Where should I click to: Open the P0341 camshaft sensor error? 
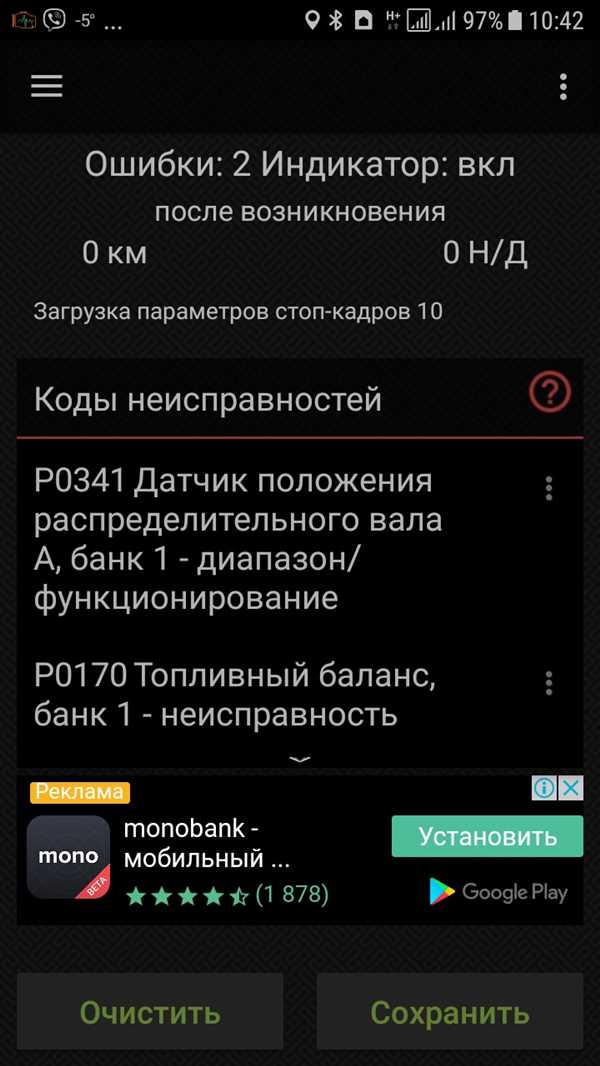coord(238,540)
